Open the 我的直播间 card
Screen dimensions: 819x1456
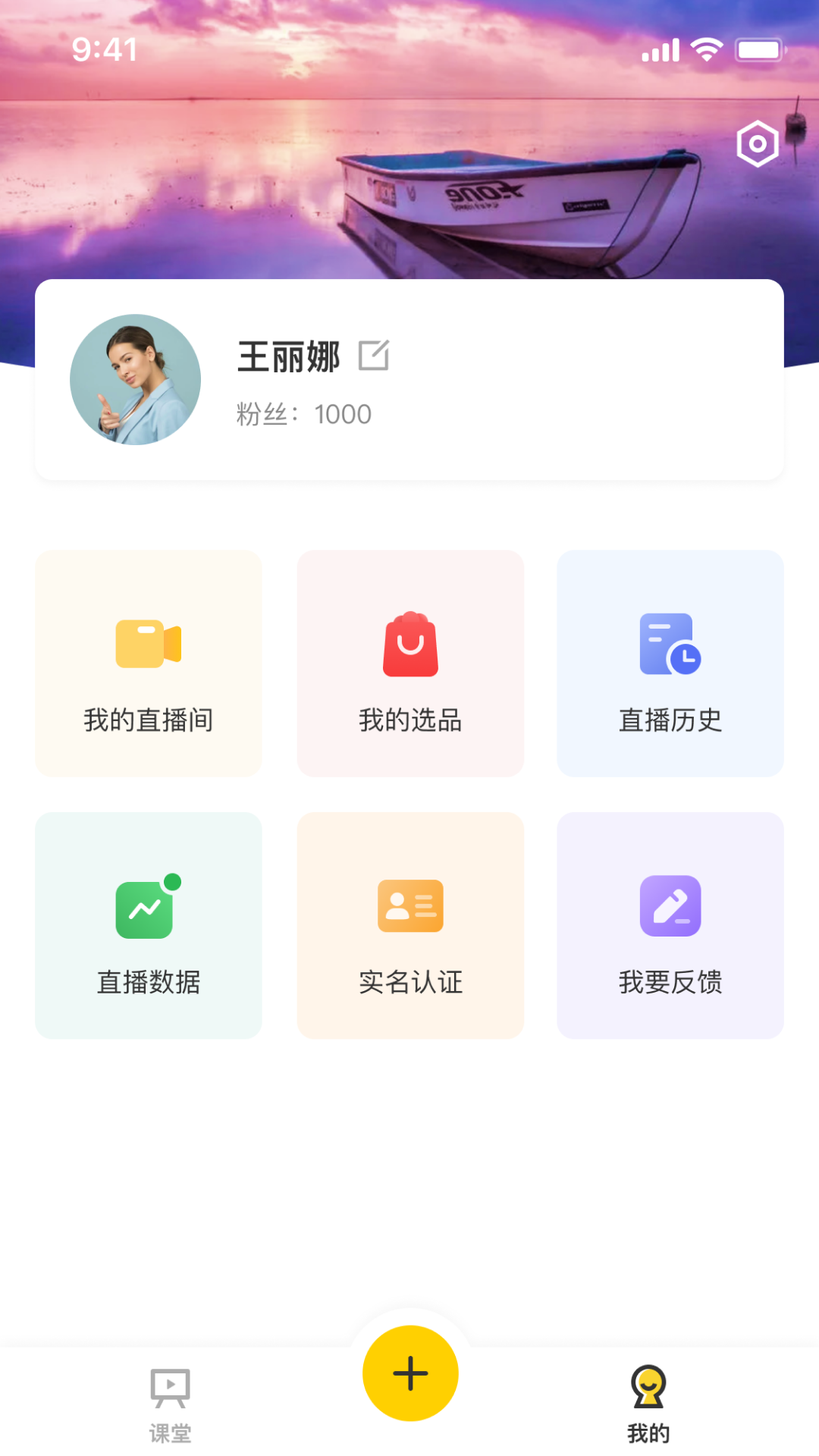[148, 664]
